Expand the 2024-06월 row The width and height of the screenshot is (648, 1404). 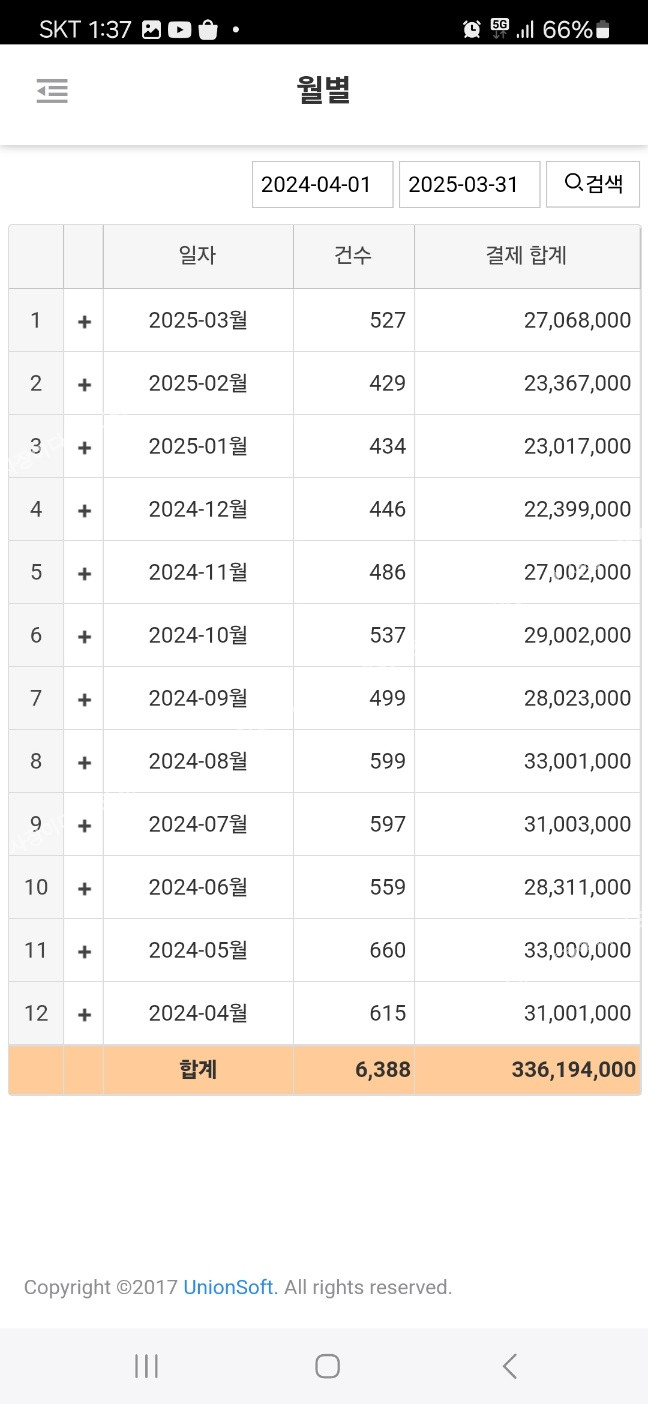[x=84, y=888]
